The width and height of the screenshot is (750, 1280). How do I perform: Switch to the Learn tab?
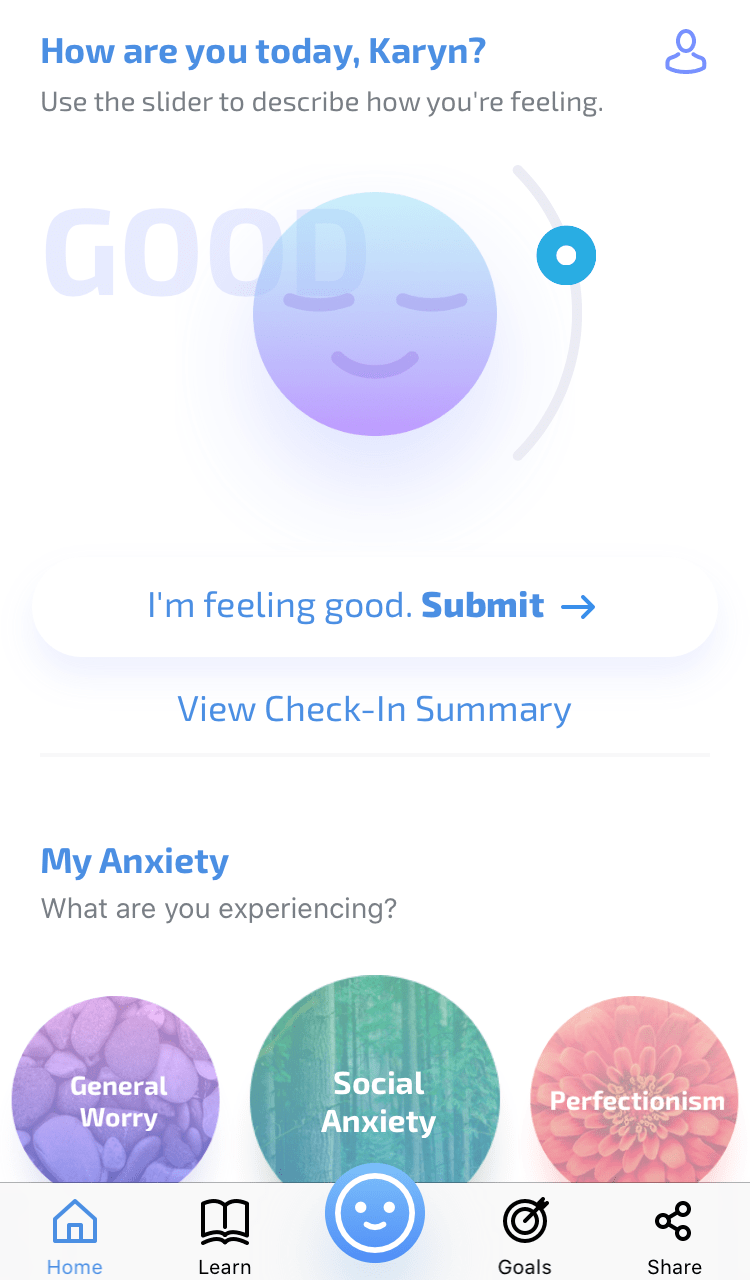(224, 1236)
